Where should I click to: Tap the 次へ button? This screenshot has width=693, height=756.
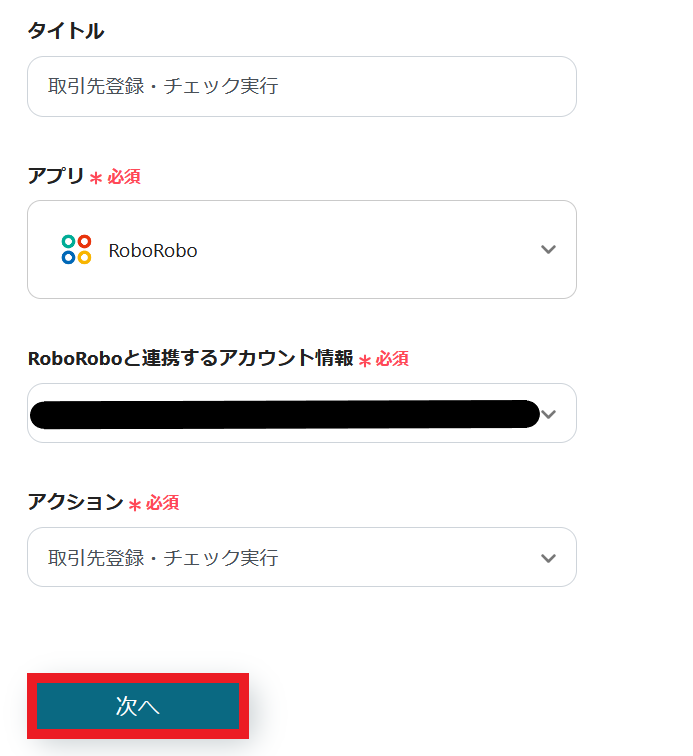coord(138,706)
